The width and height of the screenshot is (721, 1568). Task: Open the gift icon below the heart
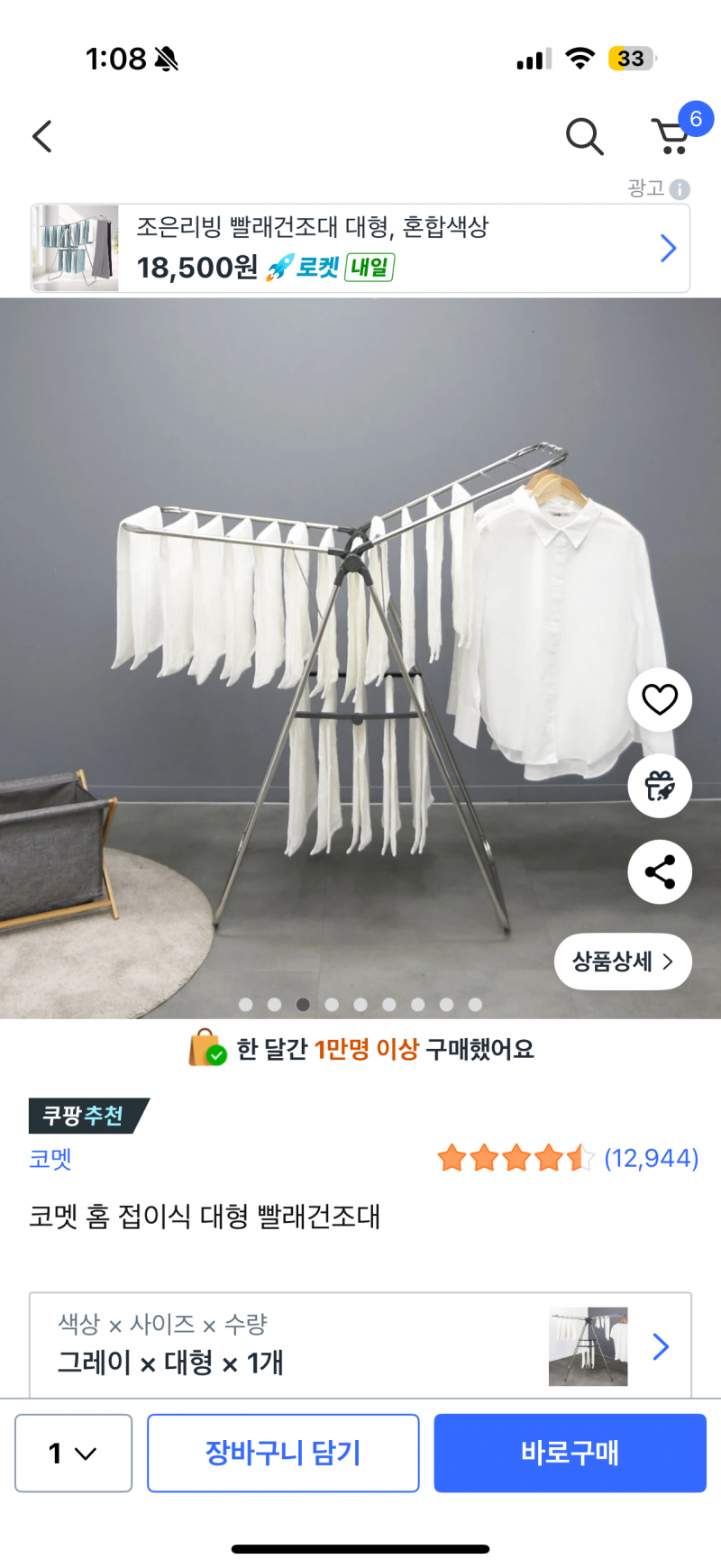[x=659, y=786]
